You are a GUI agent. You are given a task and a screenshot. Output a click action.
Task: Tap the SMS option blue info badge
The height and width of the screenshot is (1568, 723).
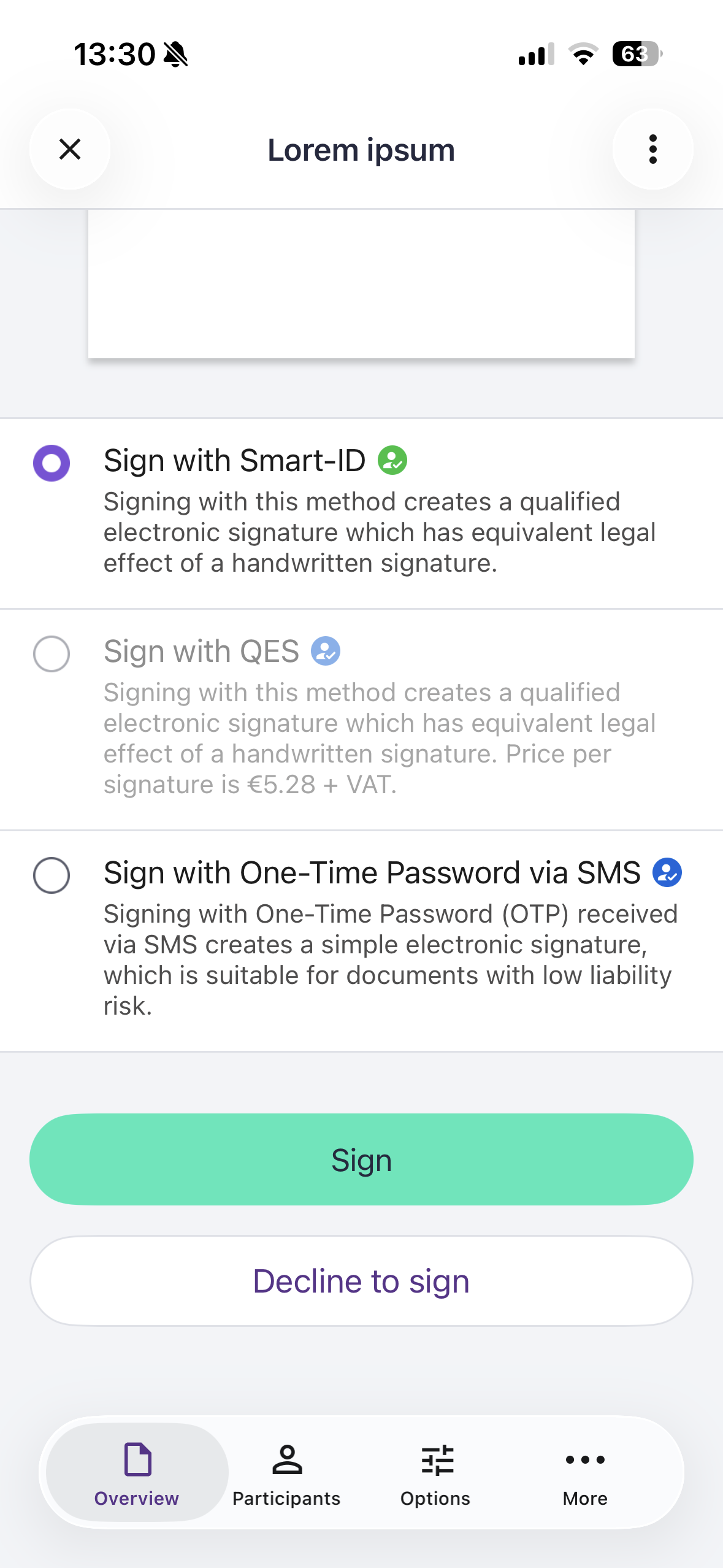click(667, 872)
